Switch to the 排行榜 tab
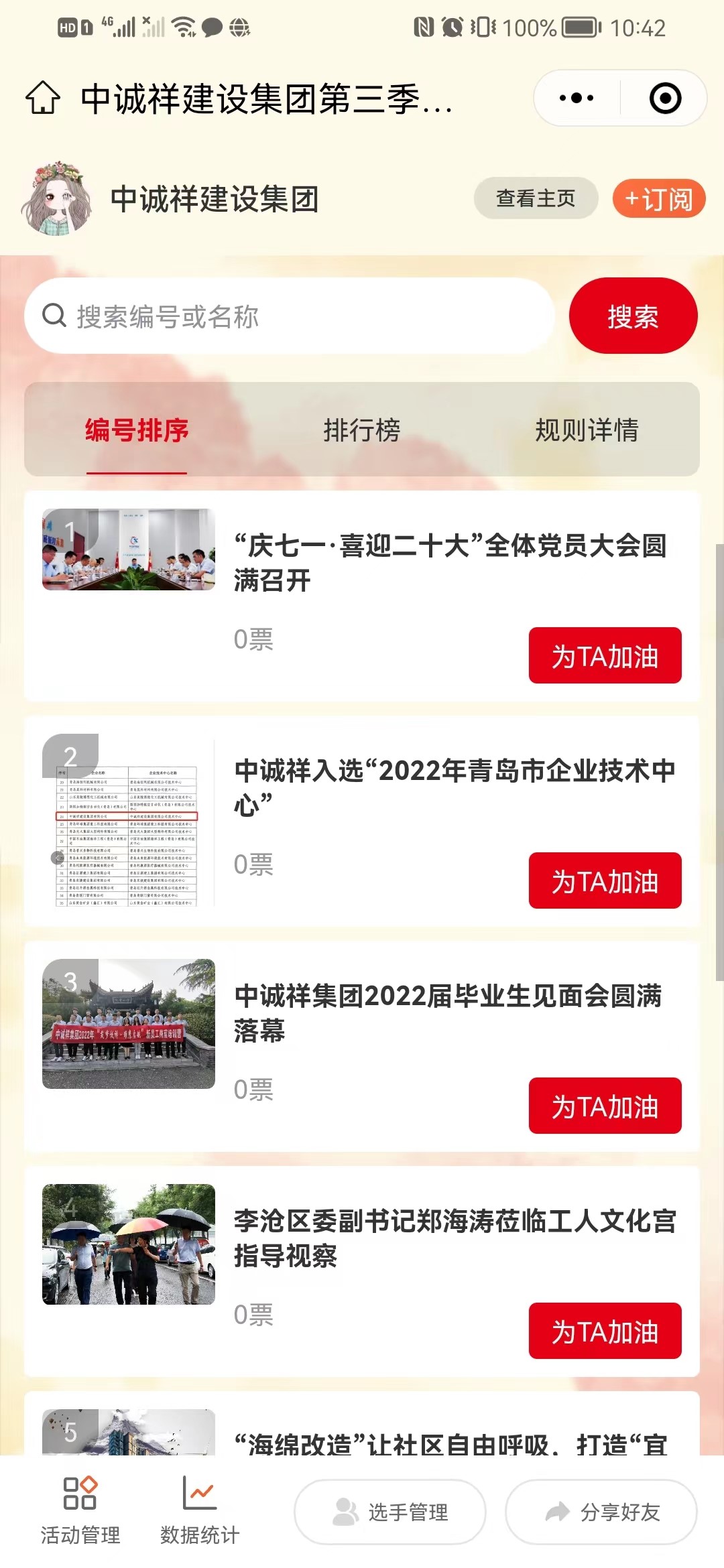The image size is (724, 1568). point(362,430)
